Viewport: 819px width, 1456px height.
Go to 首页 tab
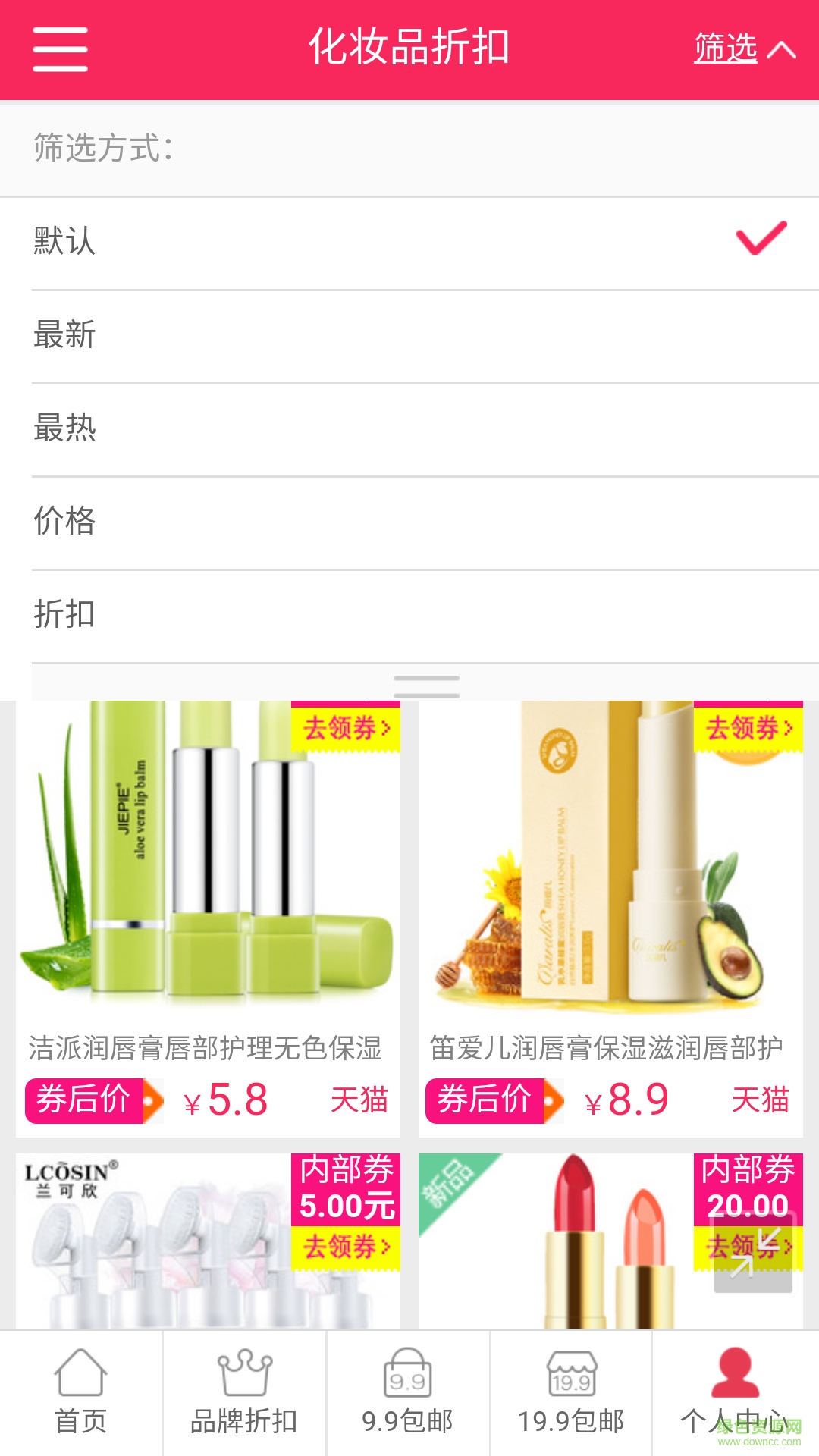tap(81, 1392)
